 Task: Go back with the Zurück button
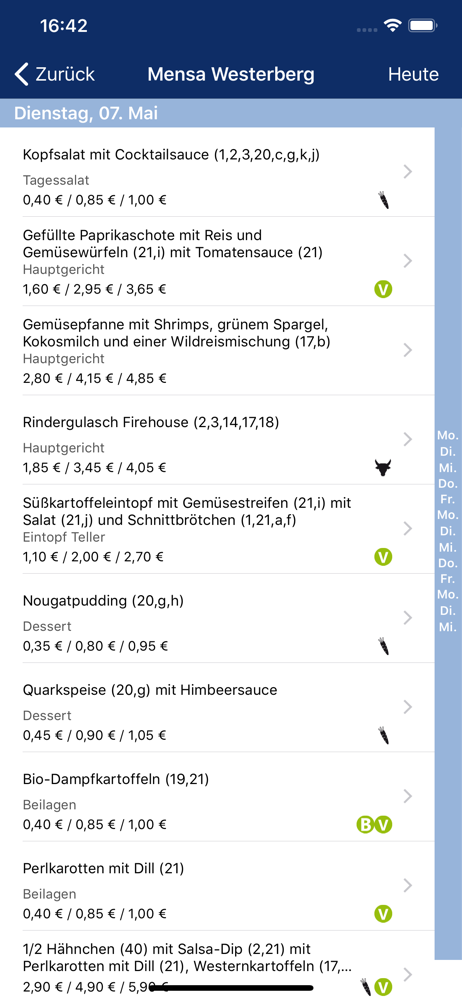click(54, 74)
